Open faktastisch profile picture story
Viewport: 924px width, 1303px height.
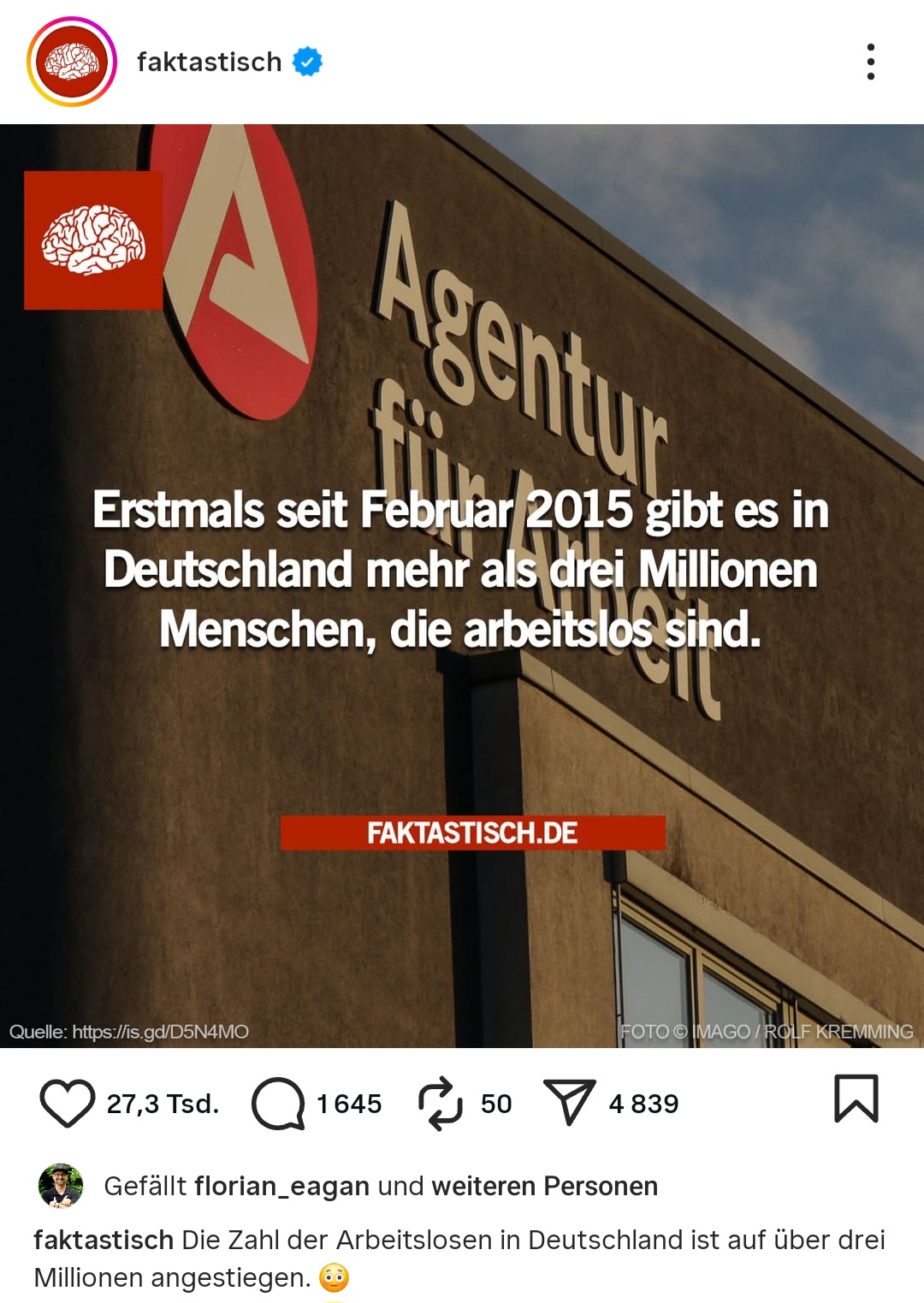pyautogui.click(x=72, y=62)
